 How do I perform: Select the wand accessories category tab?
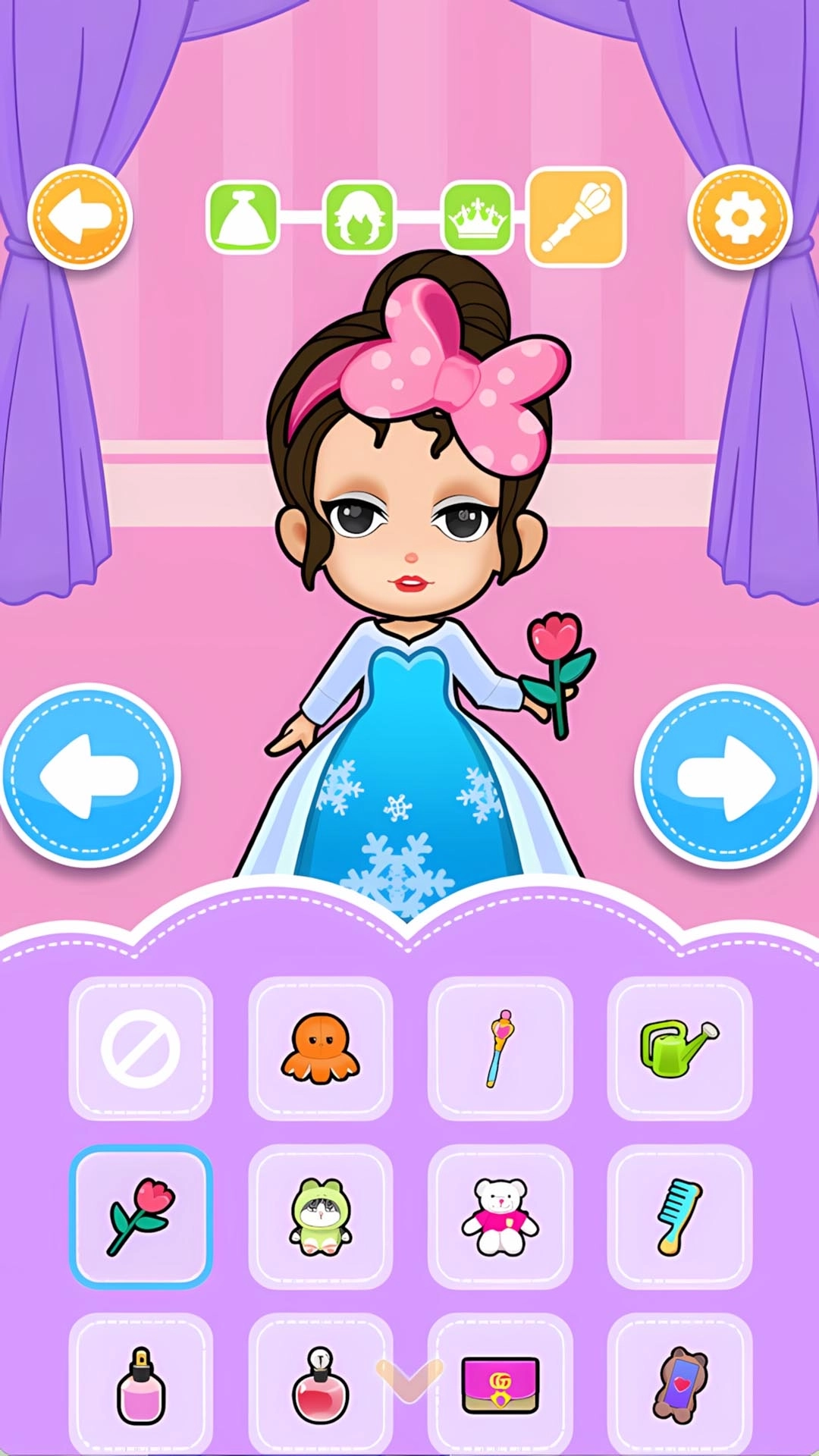coord(576,218)
